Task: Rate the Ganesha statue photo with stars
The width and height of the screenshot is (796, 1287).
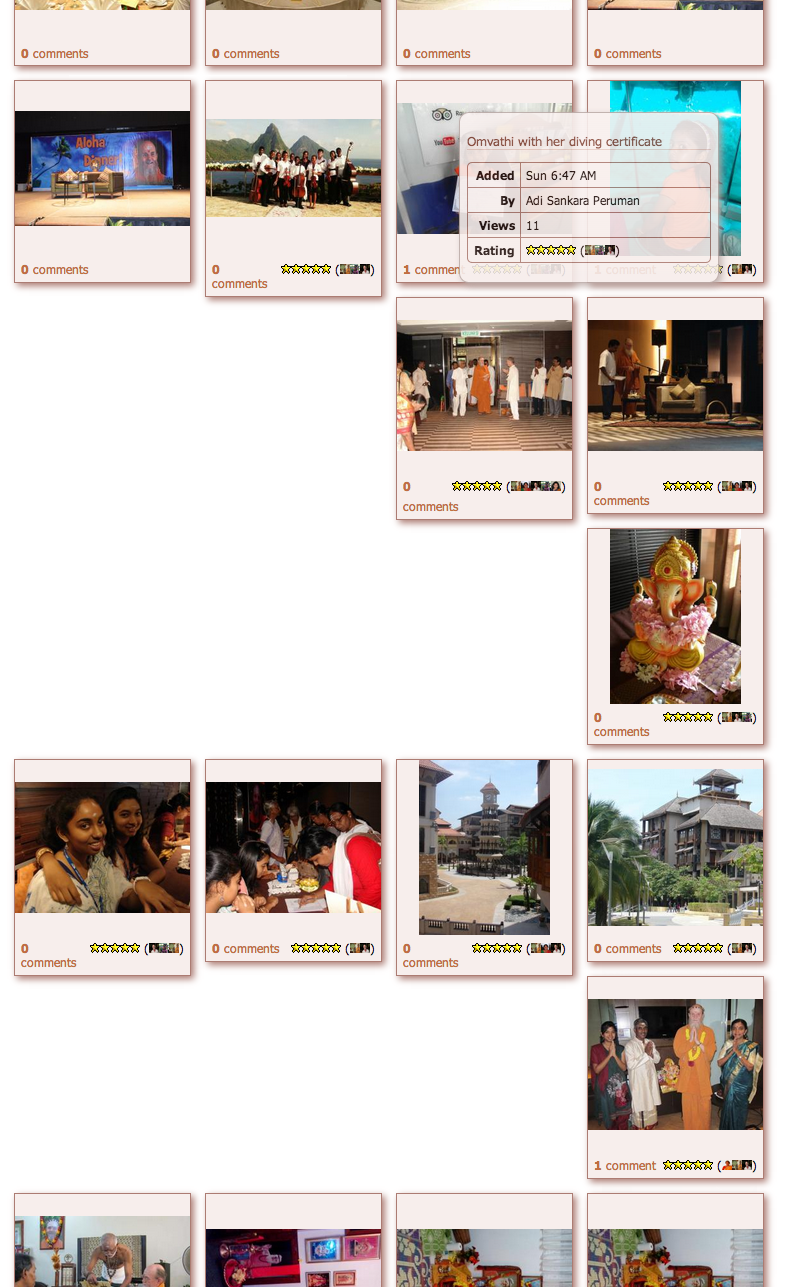Action: pyautogui.click(x=687, y=717)
